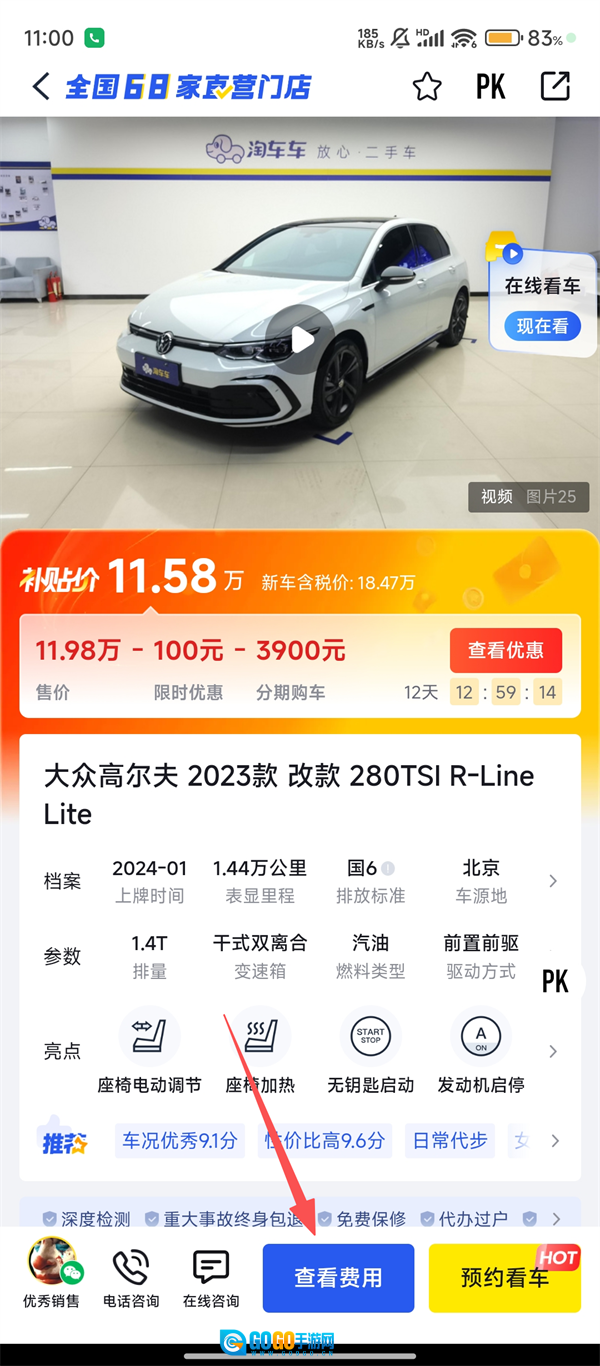
Task: Contact the 优秀销售 salesperson
Action: pos(51,1275)
